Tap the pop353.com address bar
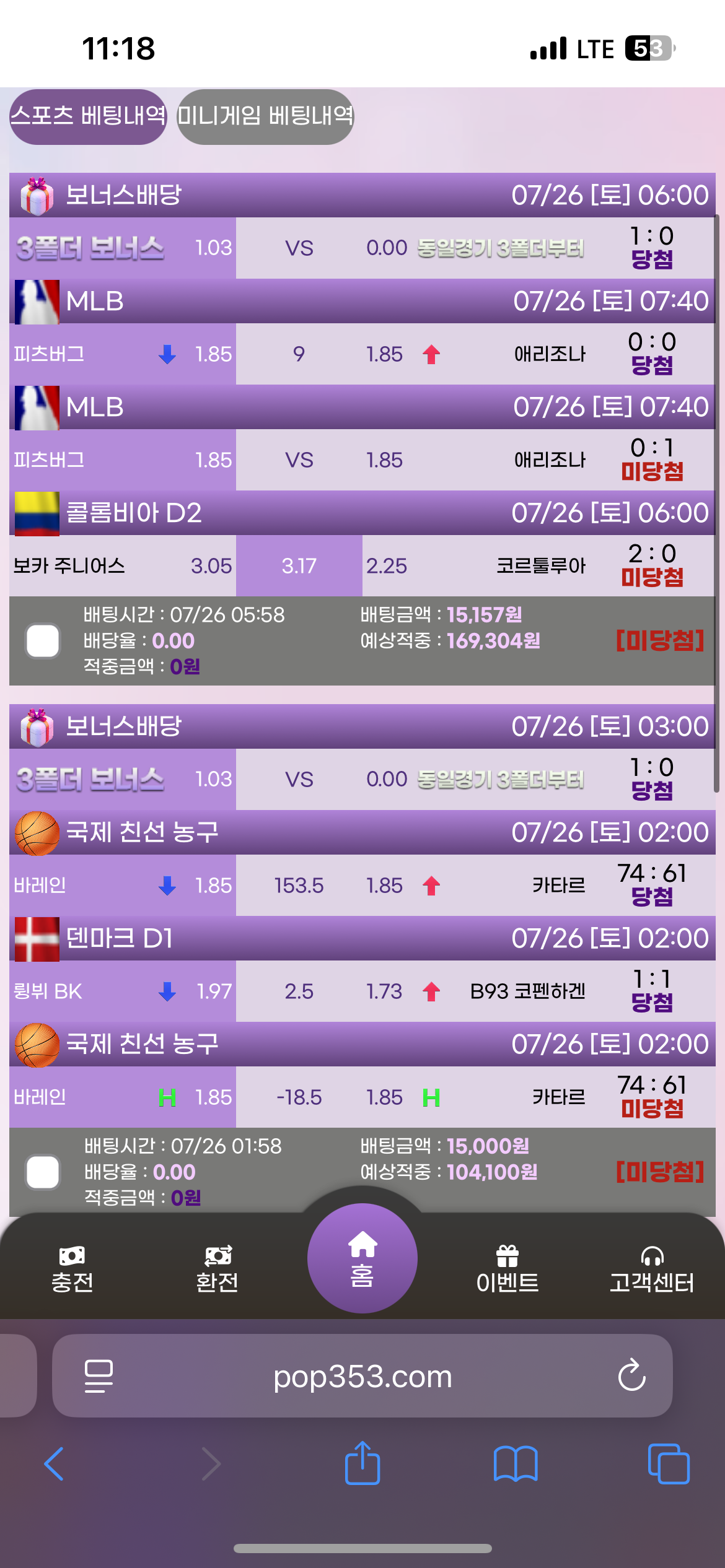Image resolution: width=725 pixels, height=1568 pixels. (x=362, y=1376)
